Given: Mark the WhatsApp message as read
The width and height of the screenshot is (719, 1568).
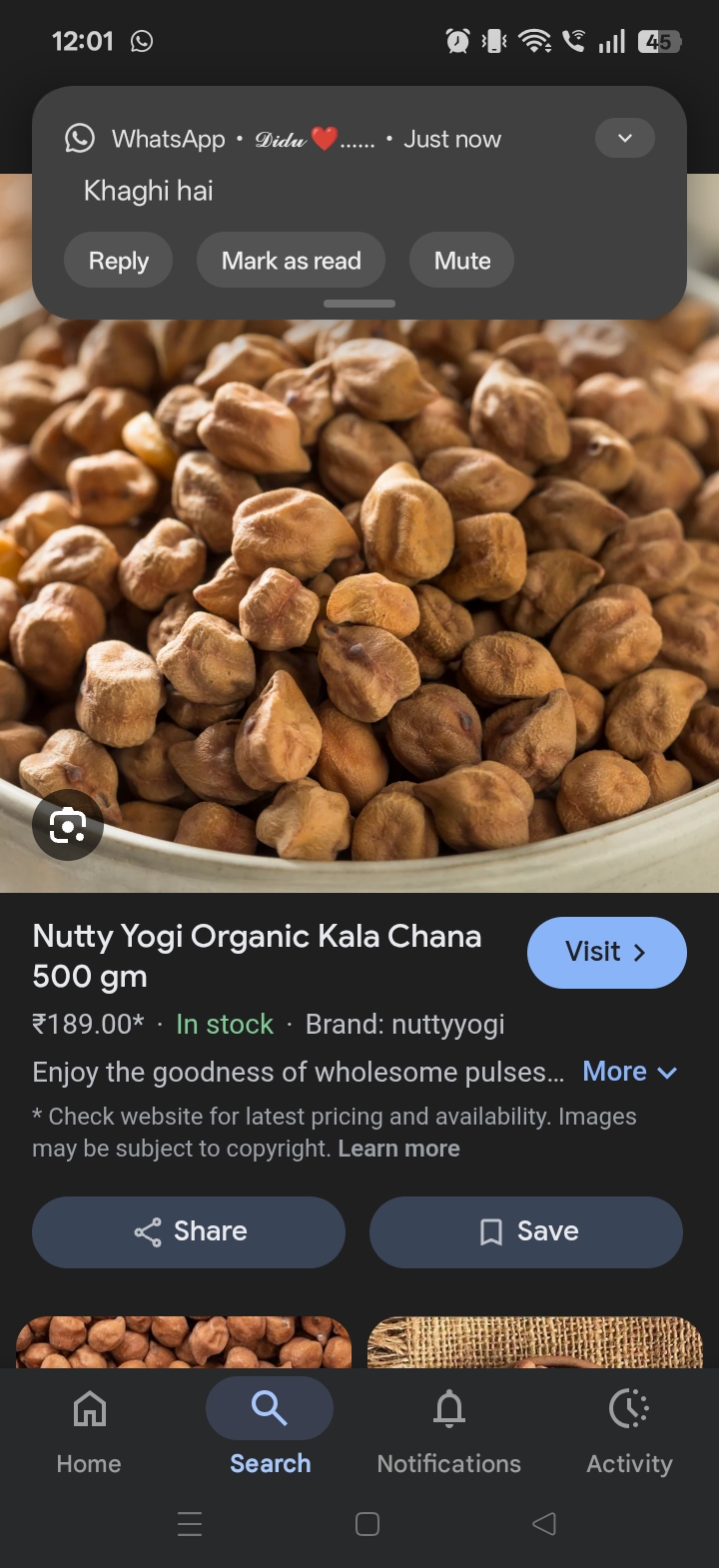Looking at the screenshot, I should tap(291, 261).
